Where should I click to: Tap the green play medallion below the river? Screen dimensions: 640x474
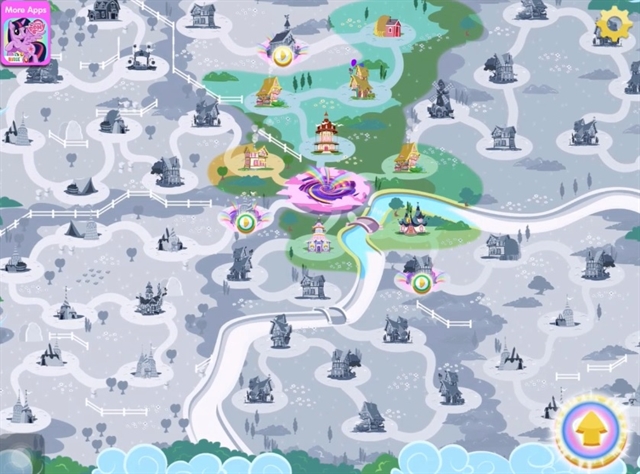point(421,283)
